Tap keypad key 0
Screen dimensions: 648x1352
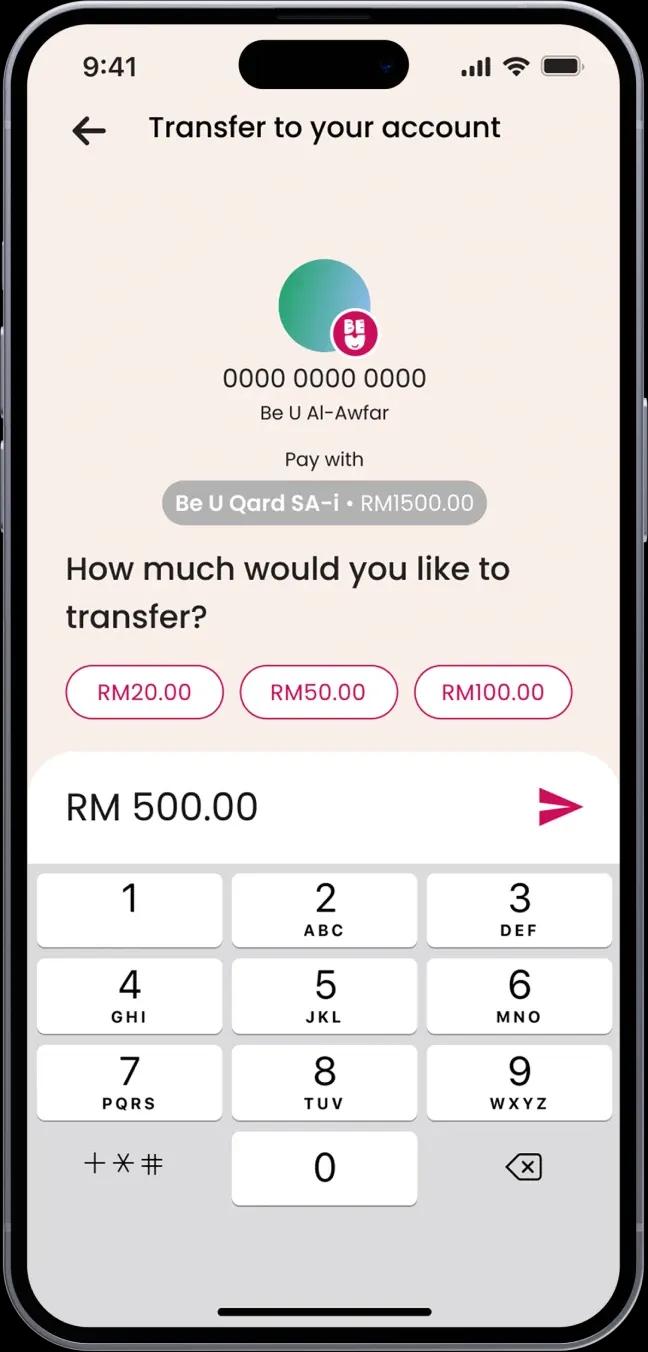click(x=324, y=1168)
